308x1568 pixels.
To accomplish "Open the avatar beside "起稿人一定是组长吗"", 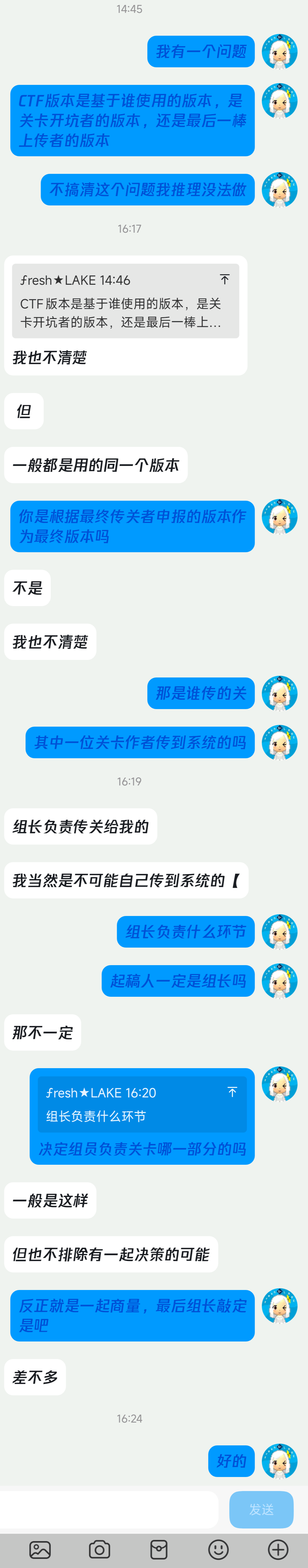I will [279, 981].
